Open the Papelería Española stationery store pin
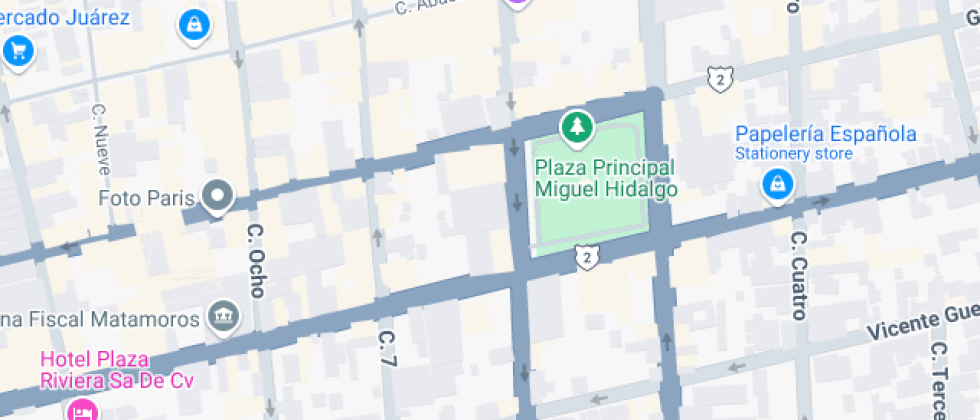This screenshot has width=980, height=420. click(x=777, y=184)
